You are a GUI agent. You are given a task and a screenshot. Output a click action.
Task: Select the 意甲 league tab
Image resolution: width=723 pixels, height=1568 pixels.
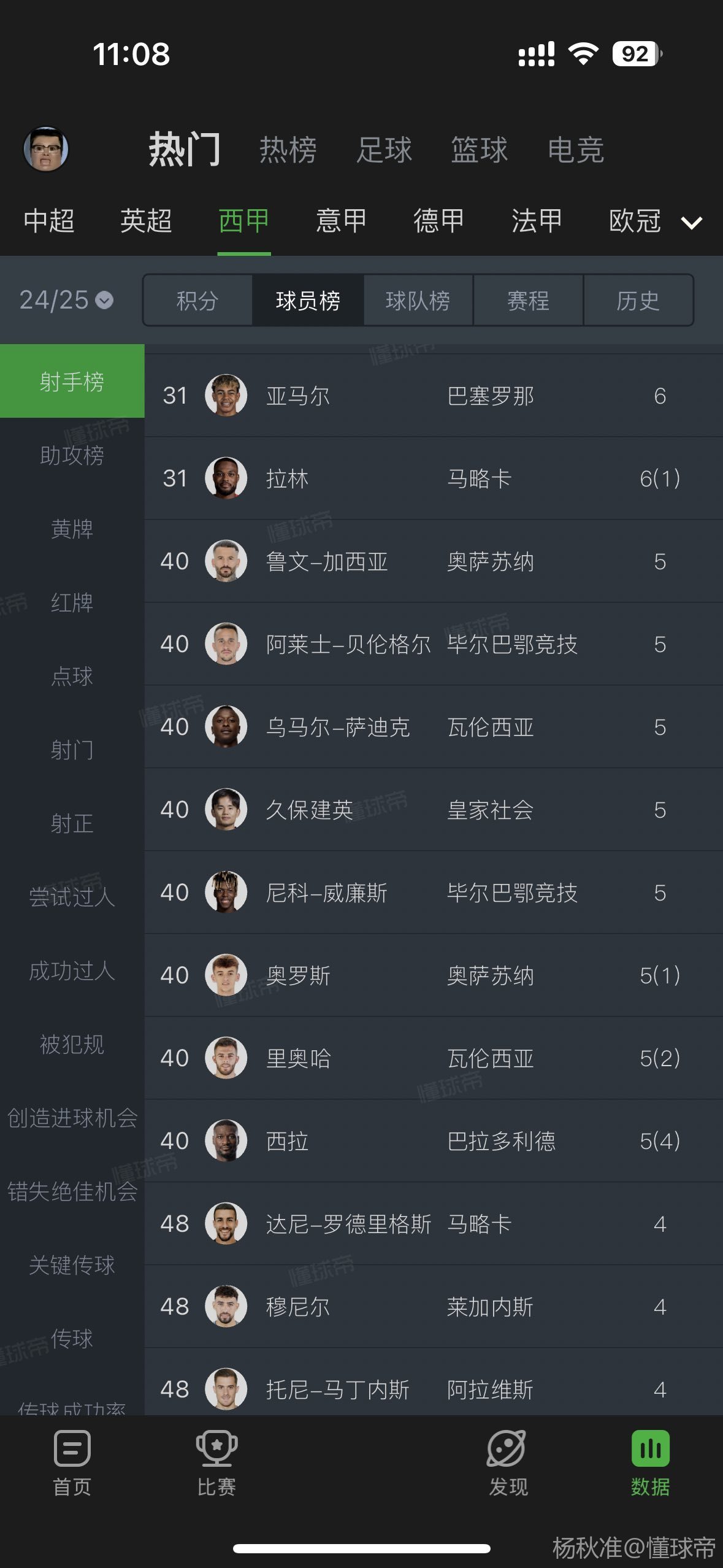pyautogui.click(x=341, y=221)
